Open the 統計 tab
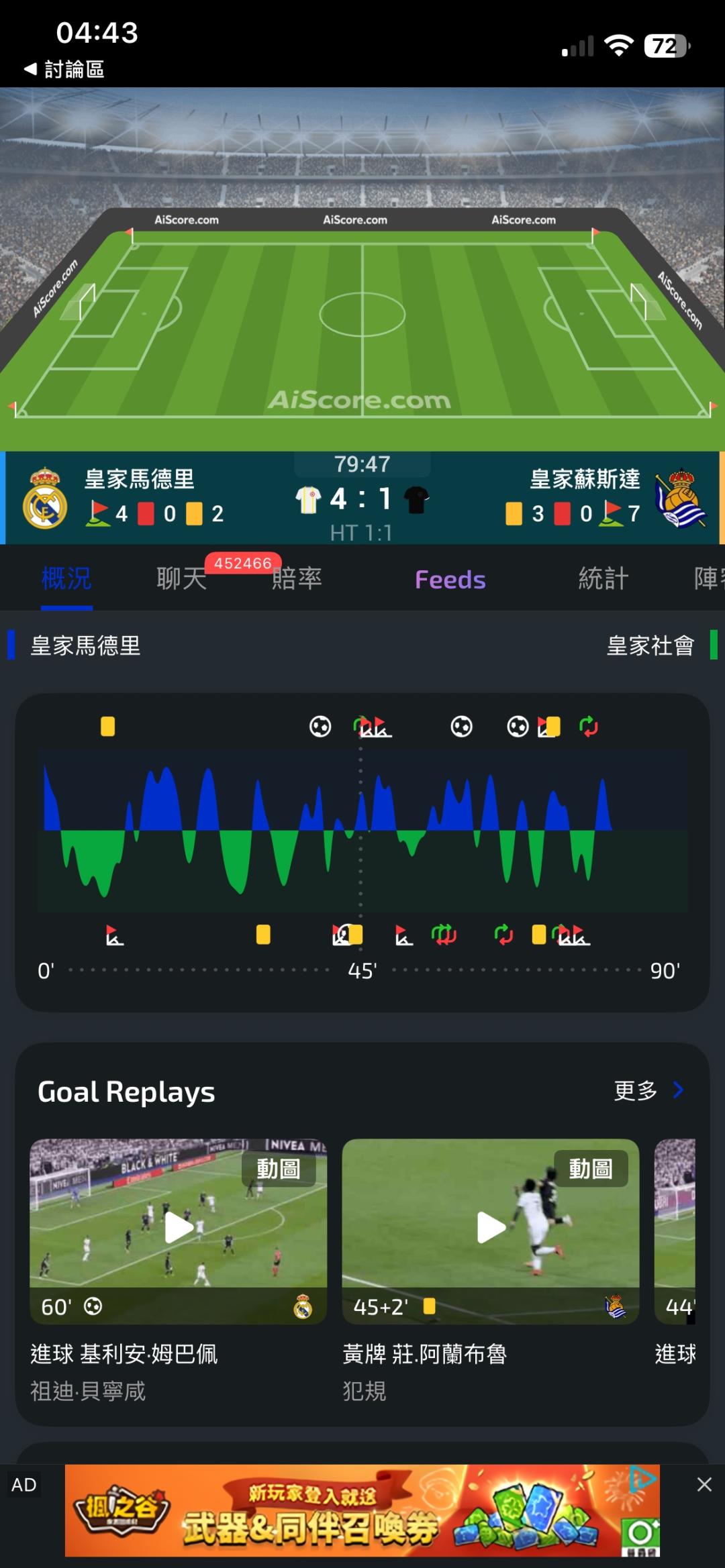Viewport: 725px width, 1568px height. pos(603,578)
